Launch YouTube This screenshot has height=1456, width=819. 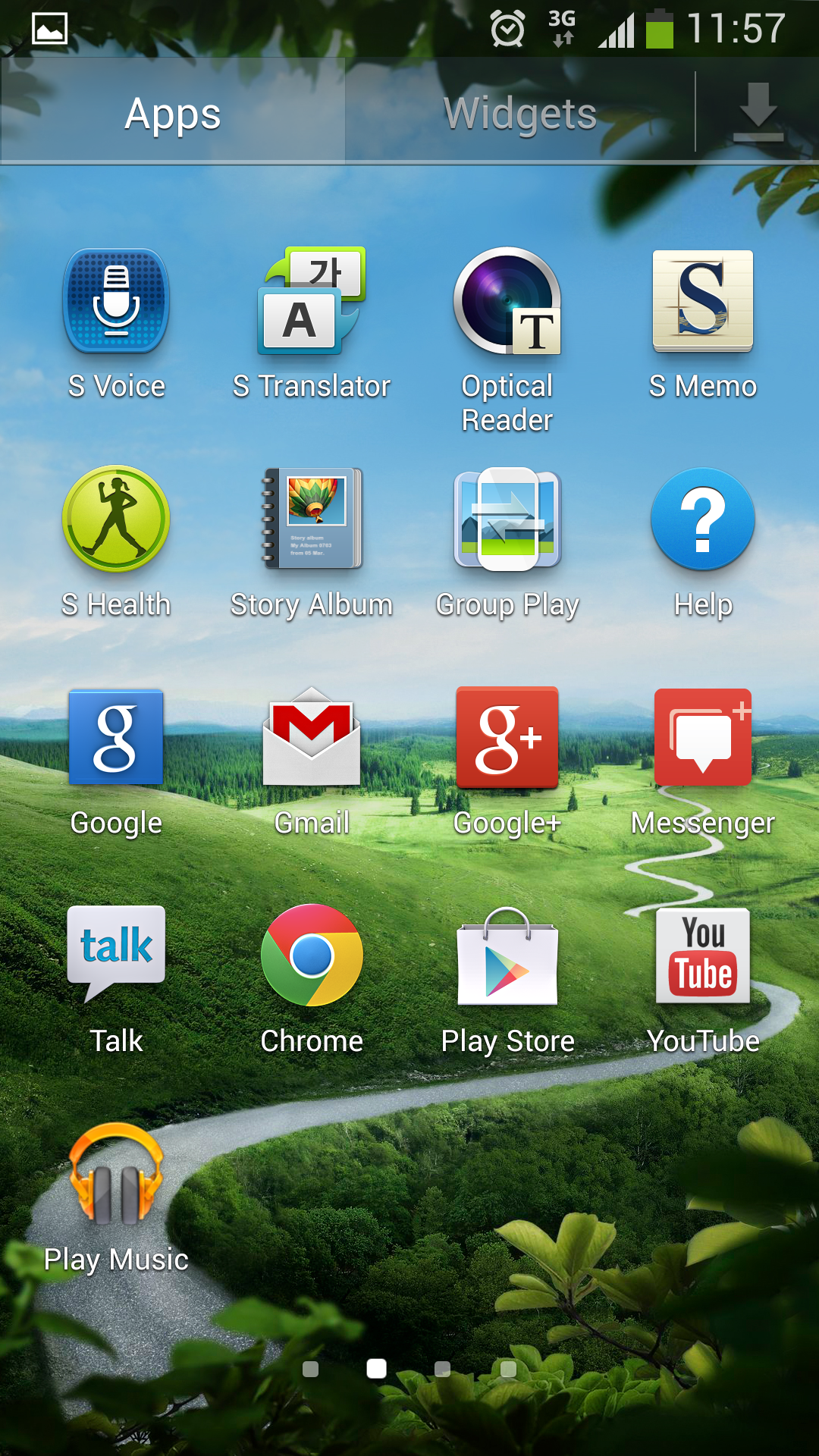(703, 955)
